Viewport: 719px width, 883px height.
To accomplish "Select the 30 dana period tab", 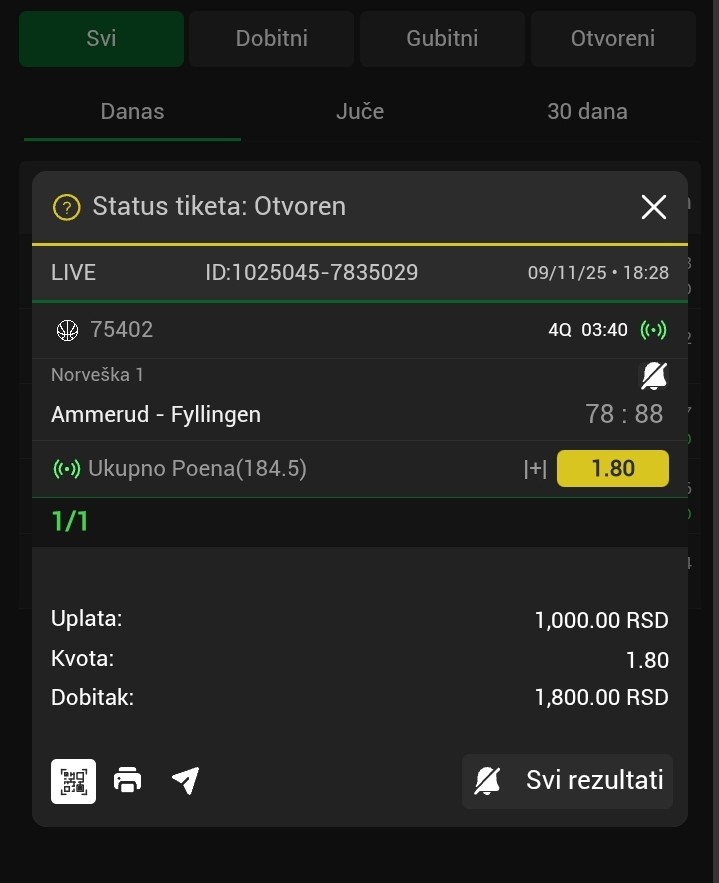I will 587,111.
